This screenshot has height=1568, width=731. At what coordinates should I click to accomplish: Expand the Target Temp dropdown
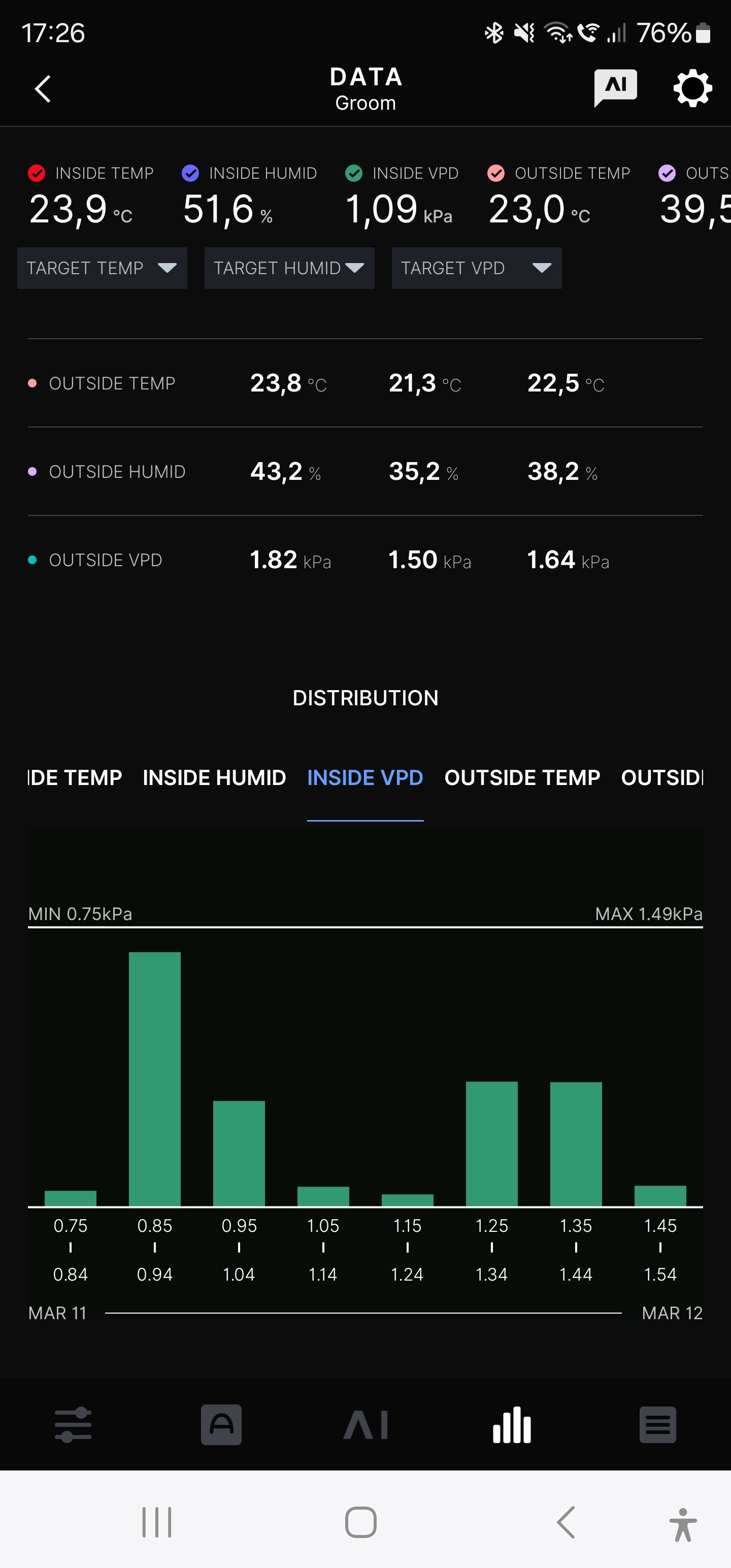(102, 268)
